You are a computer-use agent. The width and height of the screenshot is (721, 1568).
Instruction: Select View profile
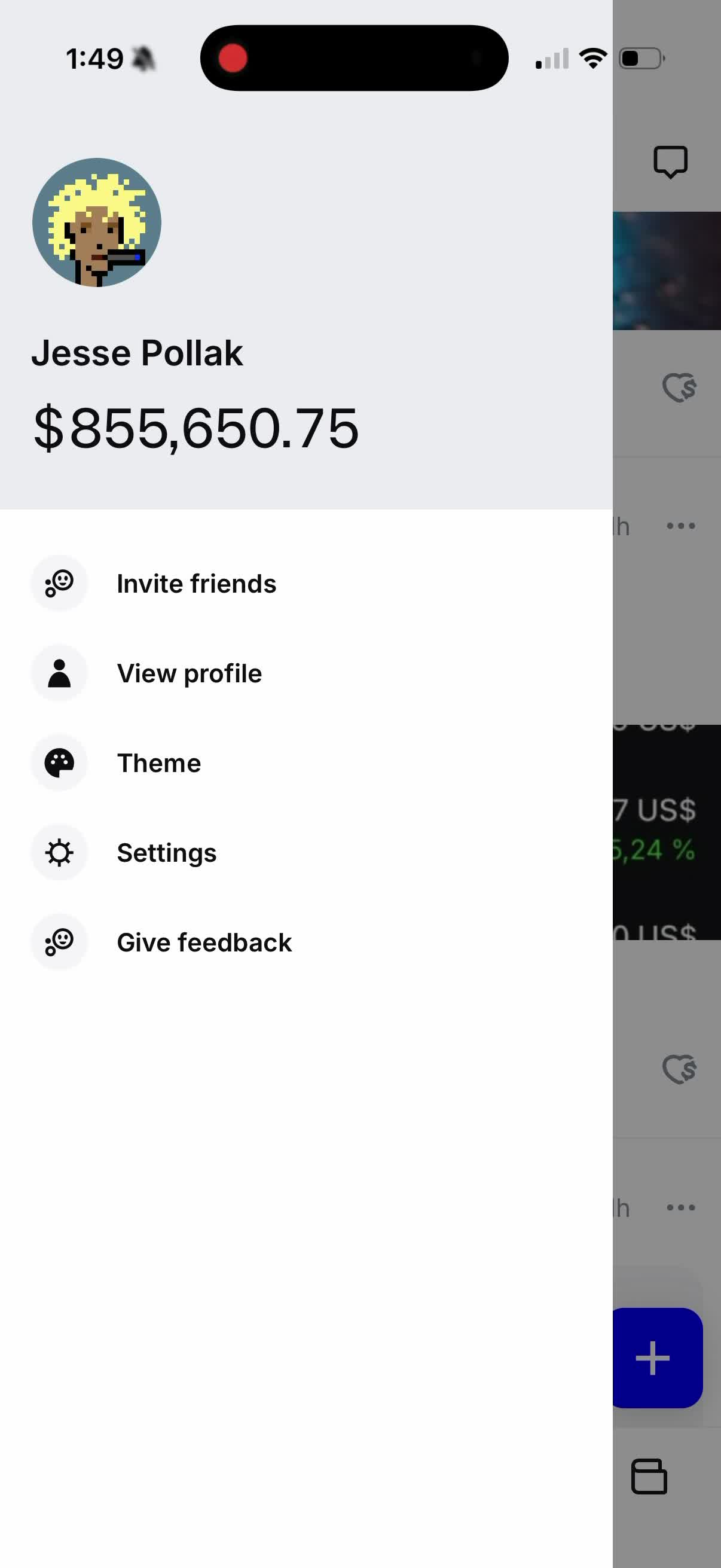pos(188,673)
